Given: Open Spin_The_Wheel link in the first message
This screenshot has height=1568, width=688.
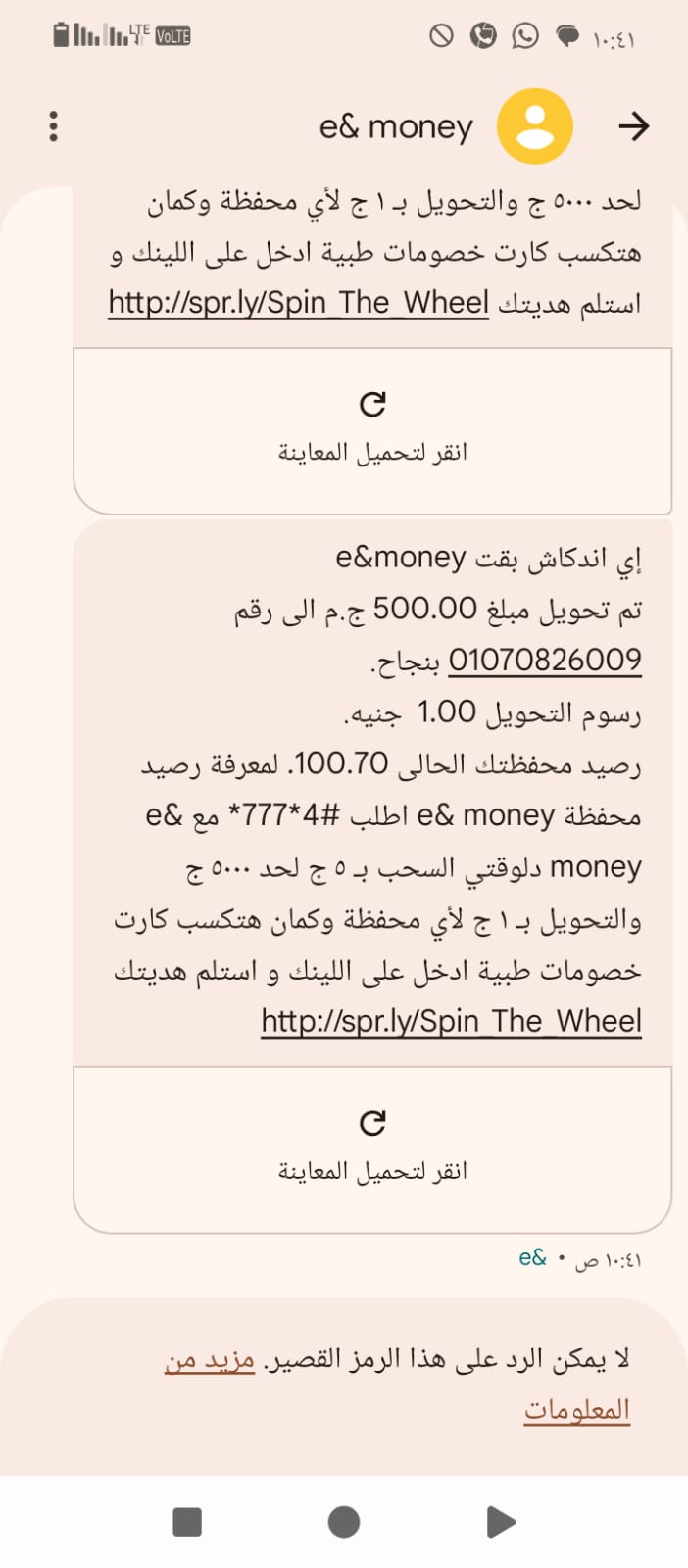Looking at the screenshot, I should tap(298, 302).
